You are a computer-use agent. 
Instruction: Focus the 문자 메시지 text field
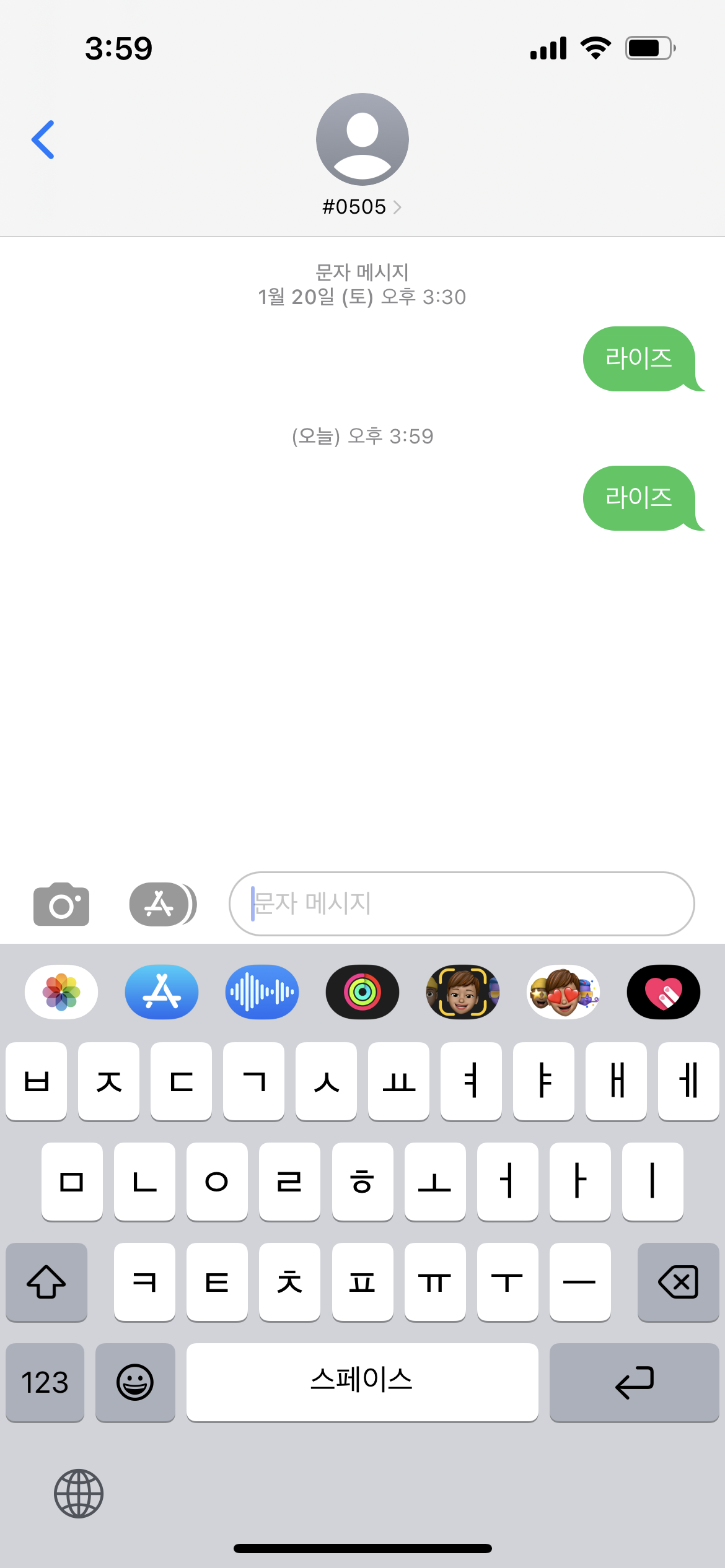(x=462, y=904)
